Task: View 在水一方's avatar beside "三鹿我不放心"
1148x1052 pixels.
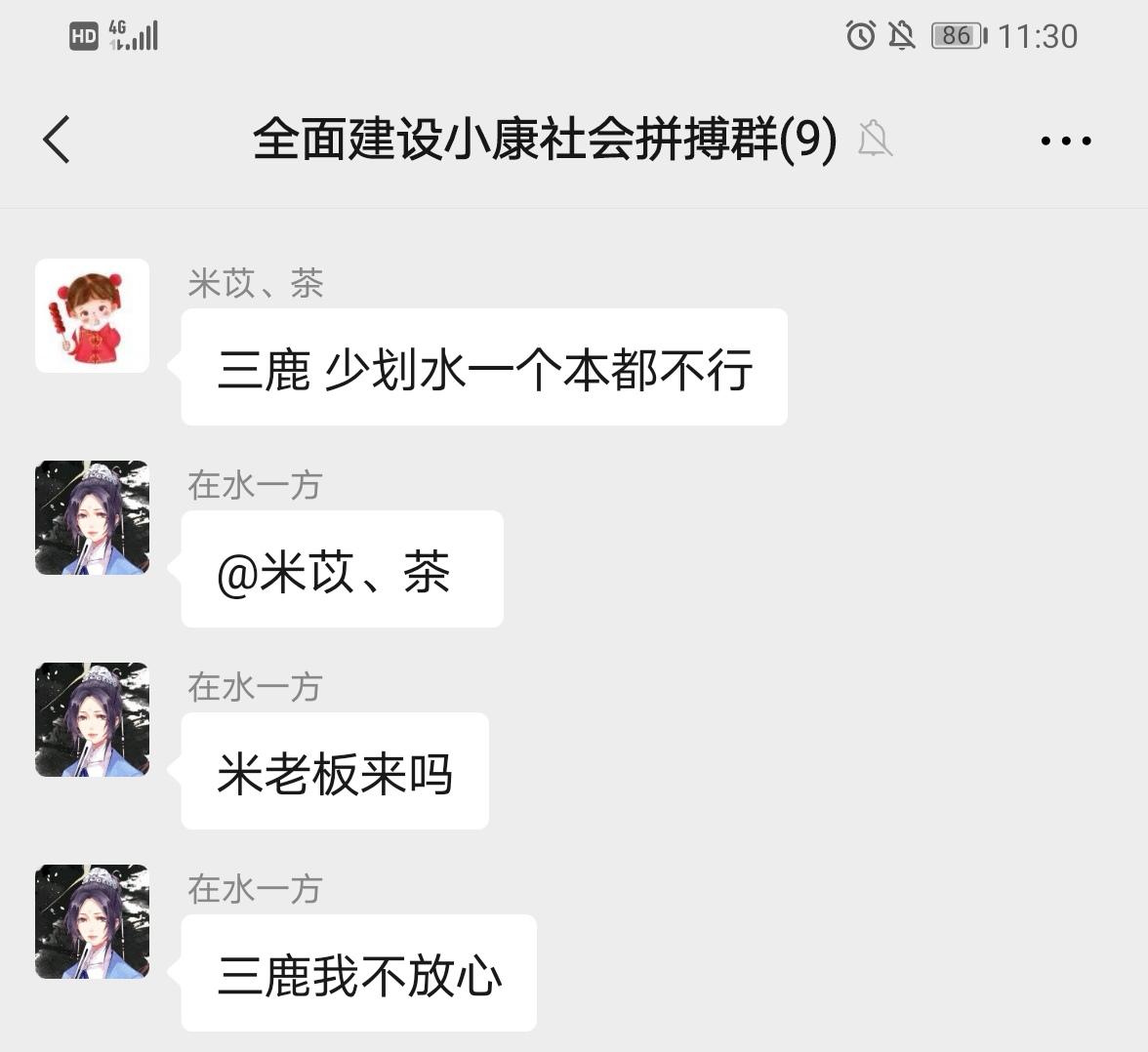Action: (x=92, y=921)
